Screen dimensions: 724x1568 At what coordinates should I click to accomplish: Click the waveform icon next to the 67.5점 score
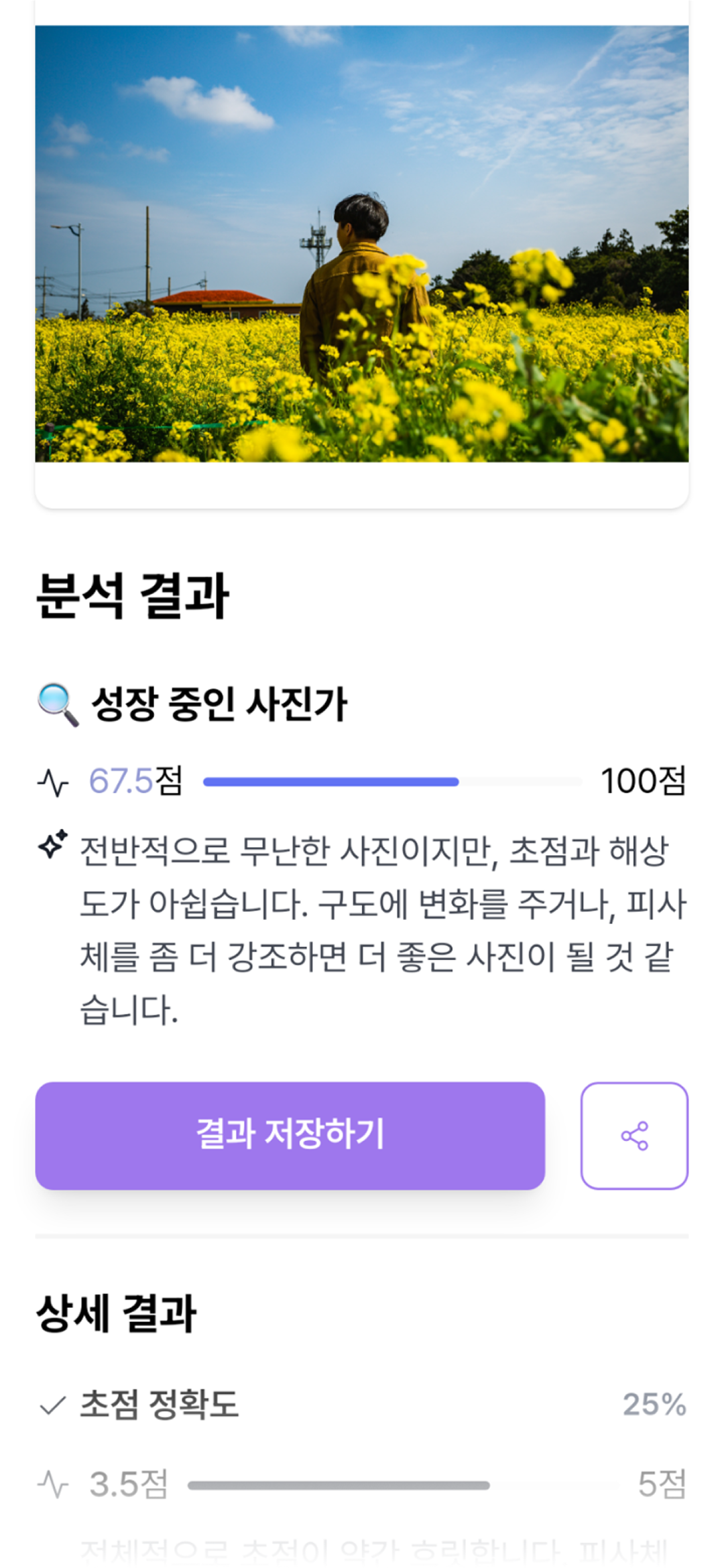pyautogui.click(x=52, y=780)
